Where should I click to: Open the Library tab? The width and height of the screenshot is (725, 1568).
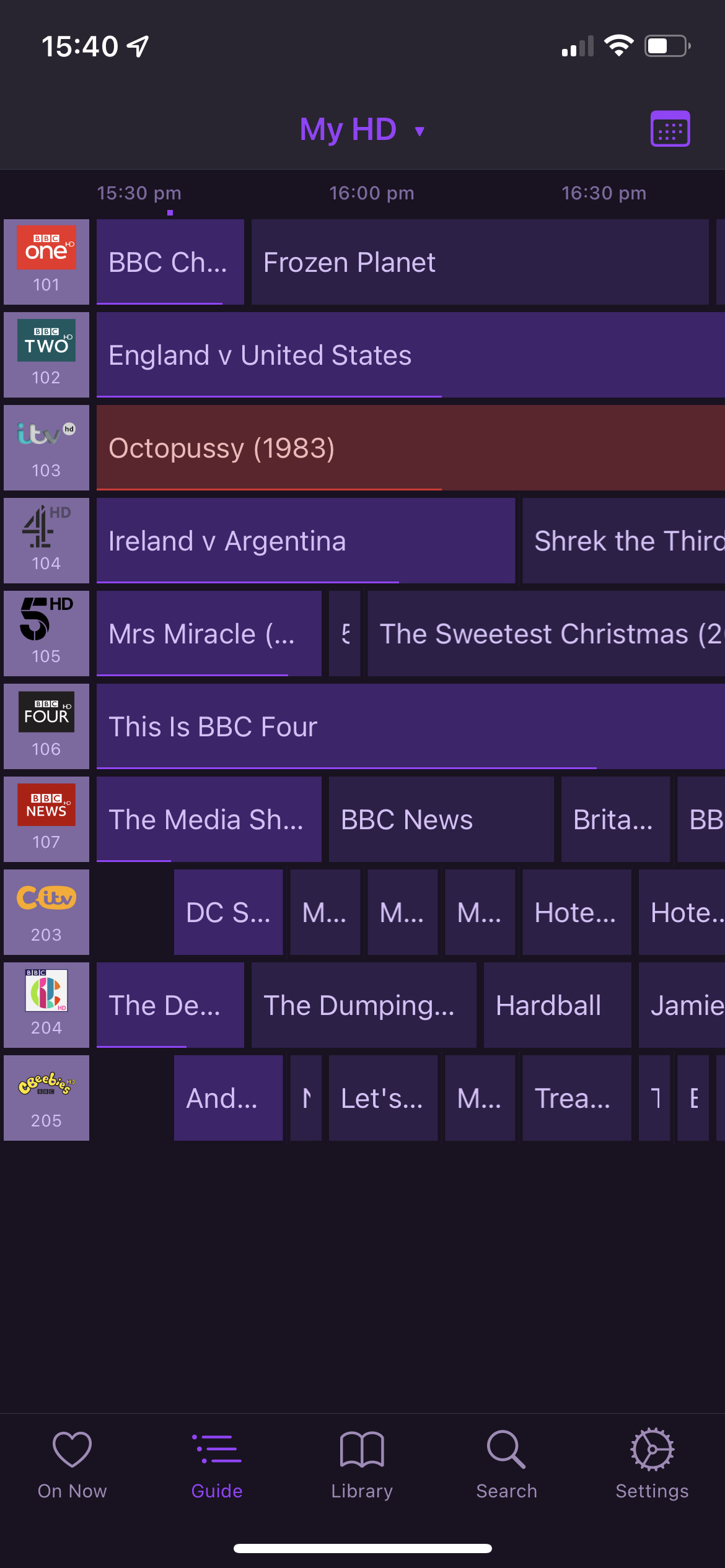[362, 1465]
